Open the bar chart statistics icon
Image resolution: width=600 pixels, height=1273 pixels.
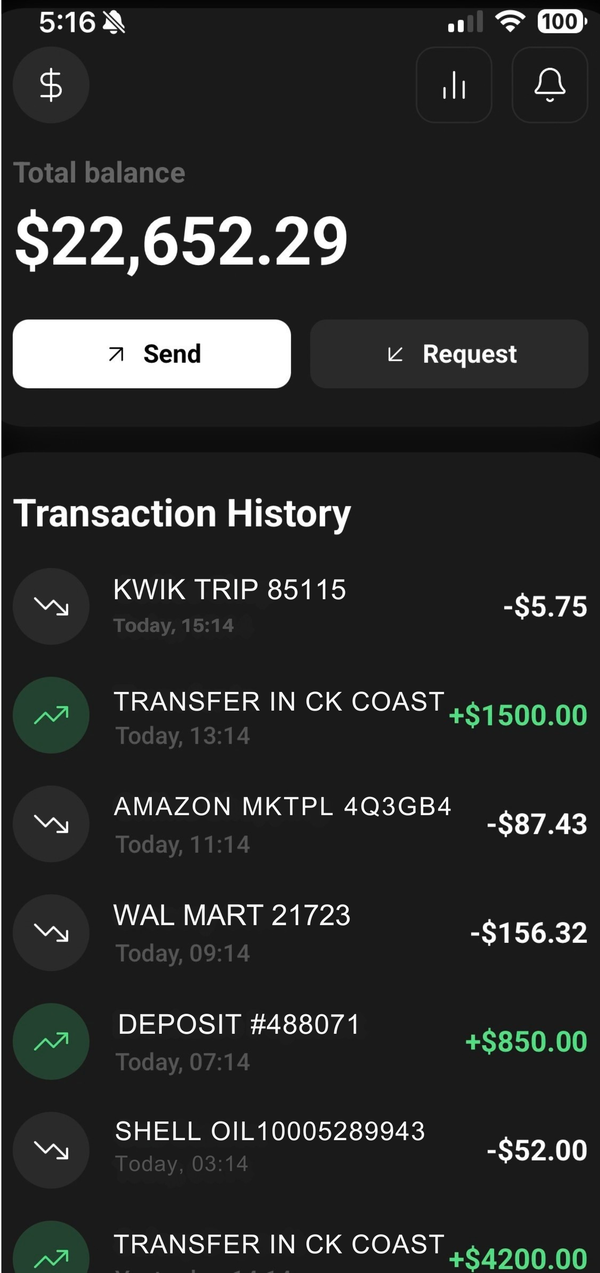[x=454, y=86]
